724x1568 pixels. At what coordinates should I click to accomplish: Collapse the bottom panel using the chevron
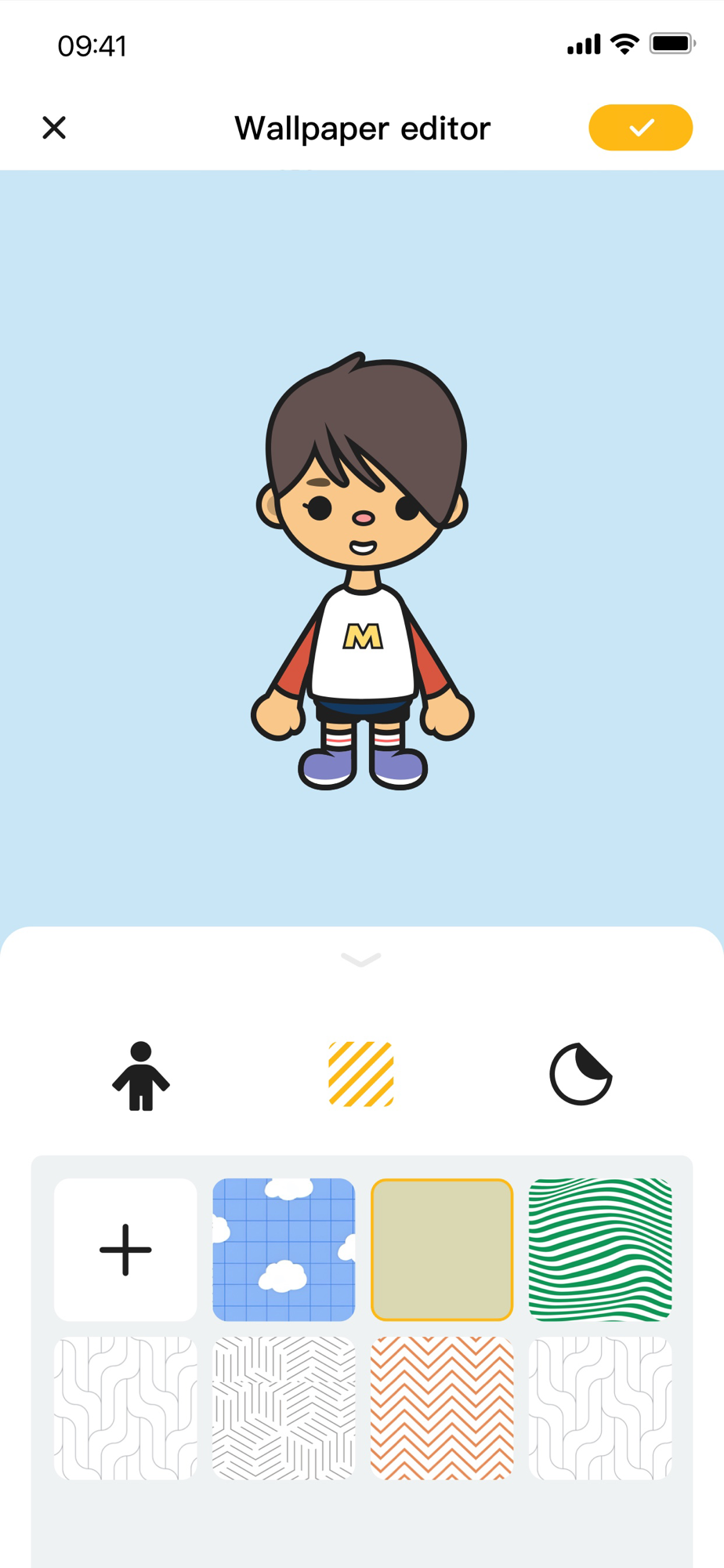(361, 960)
